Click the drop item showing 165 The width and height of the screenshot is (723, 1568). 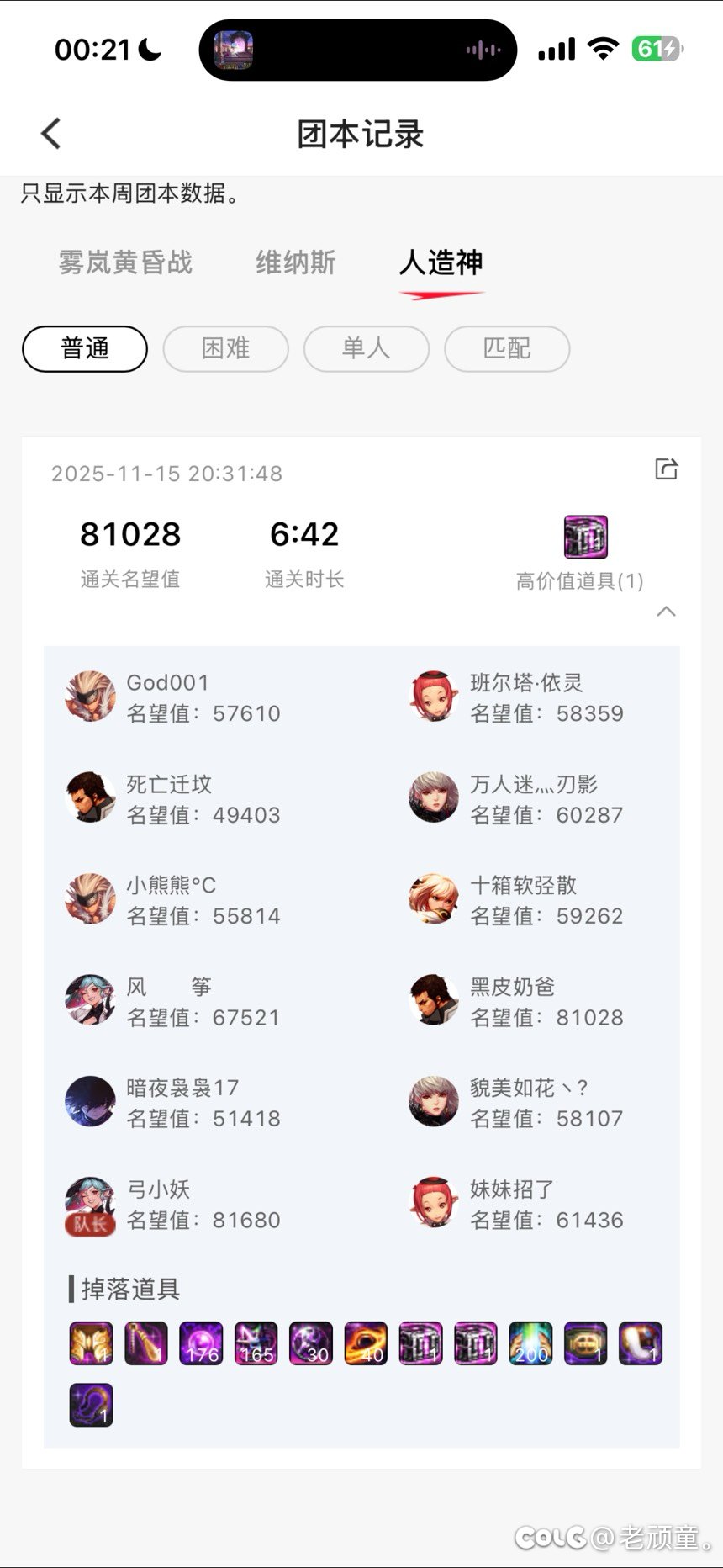point(255,1343)
